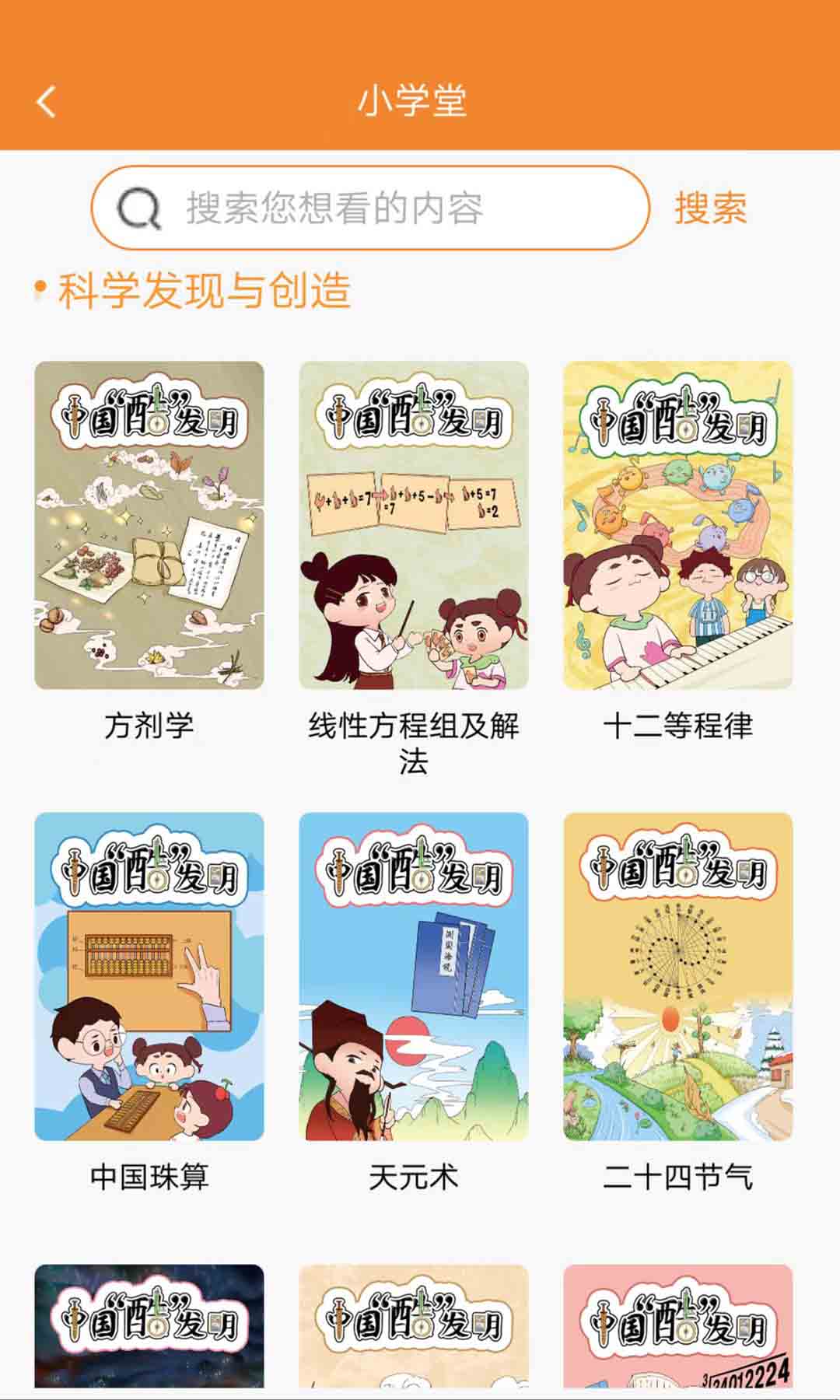This screenshot has height=1400, width=840.
Task: Open the 天元术 card
Action: [x=414, y=977]
